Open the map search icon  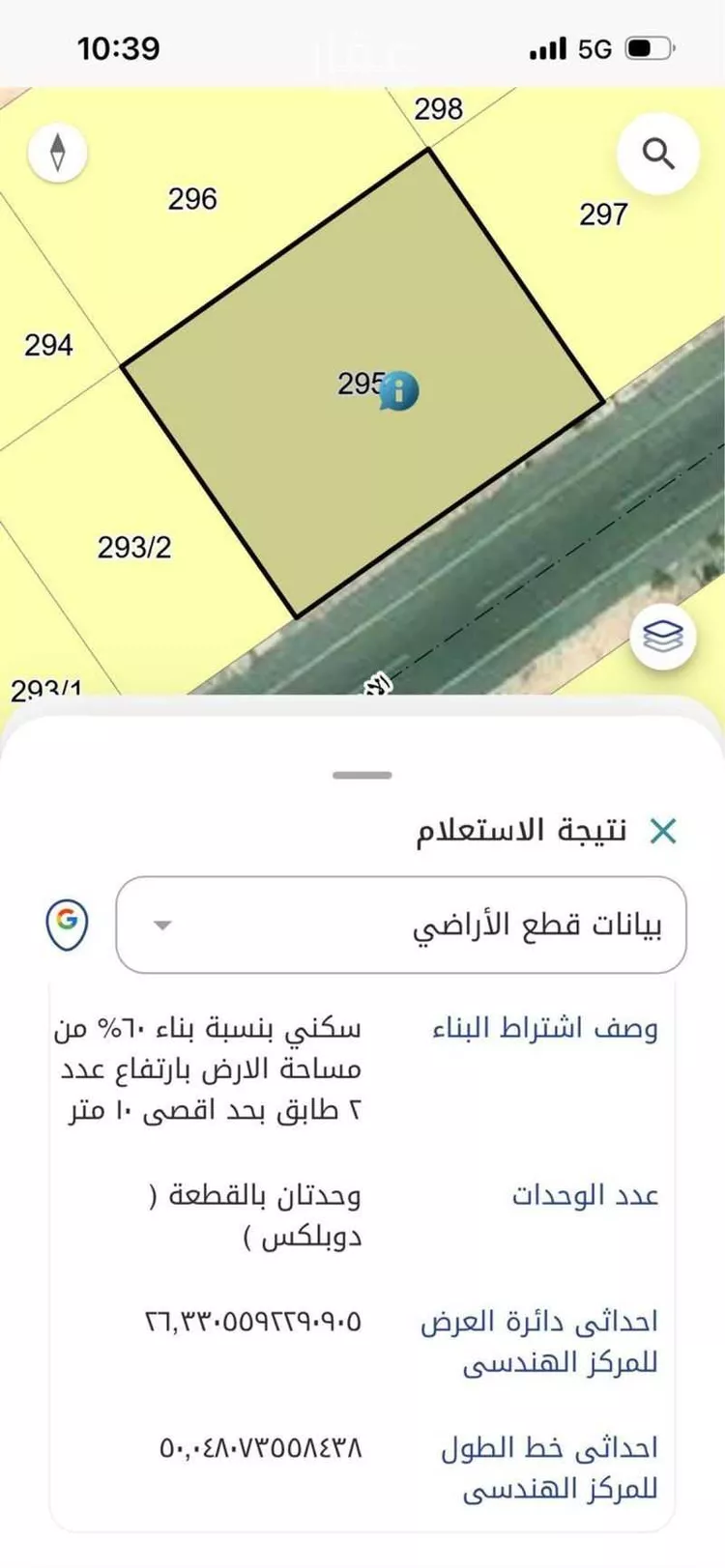(658, 153)
